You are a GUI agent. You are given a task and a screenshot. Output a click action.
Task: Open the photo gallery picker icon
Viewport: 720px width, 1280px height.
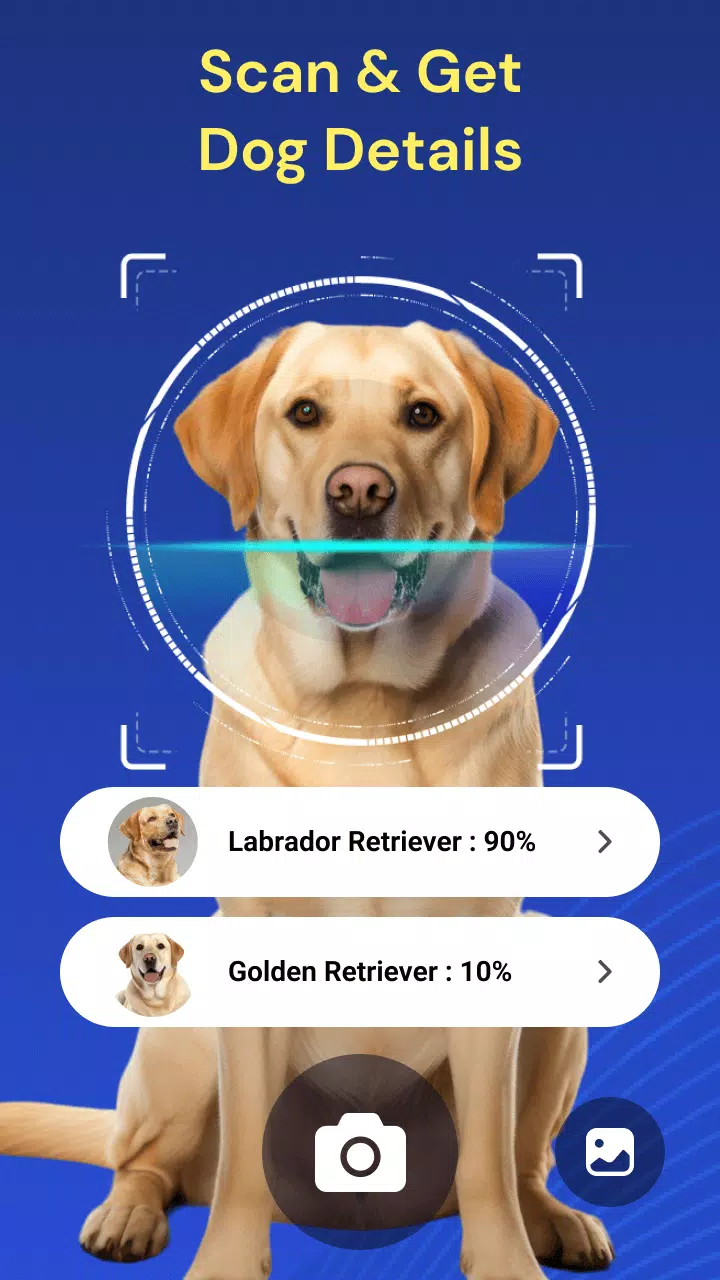pos(610,1151)
